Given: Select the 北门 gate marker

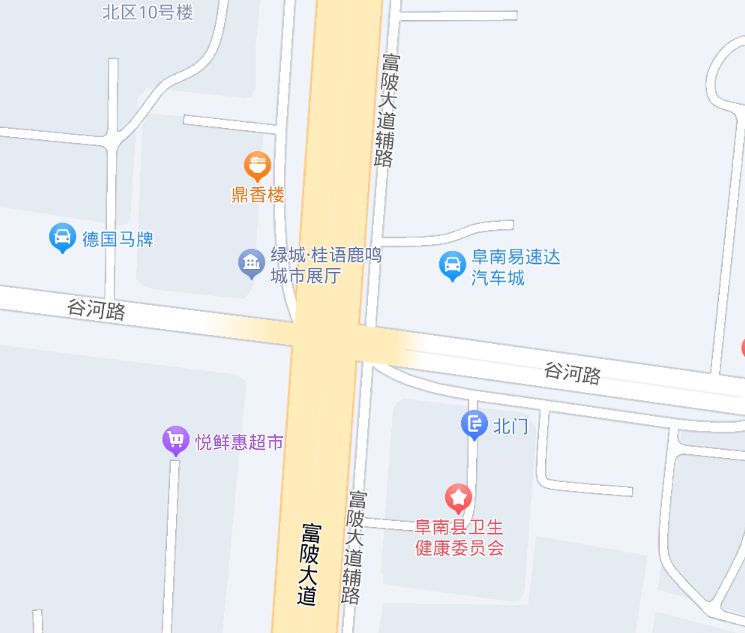Looking at the screenshot, I should point(474,425).
